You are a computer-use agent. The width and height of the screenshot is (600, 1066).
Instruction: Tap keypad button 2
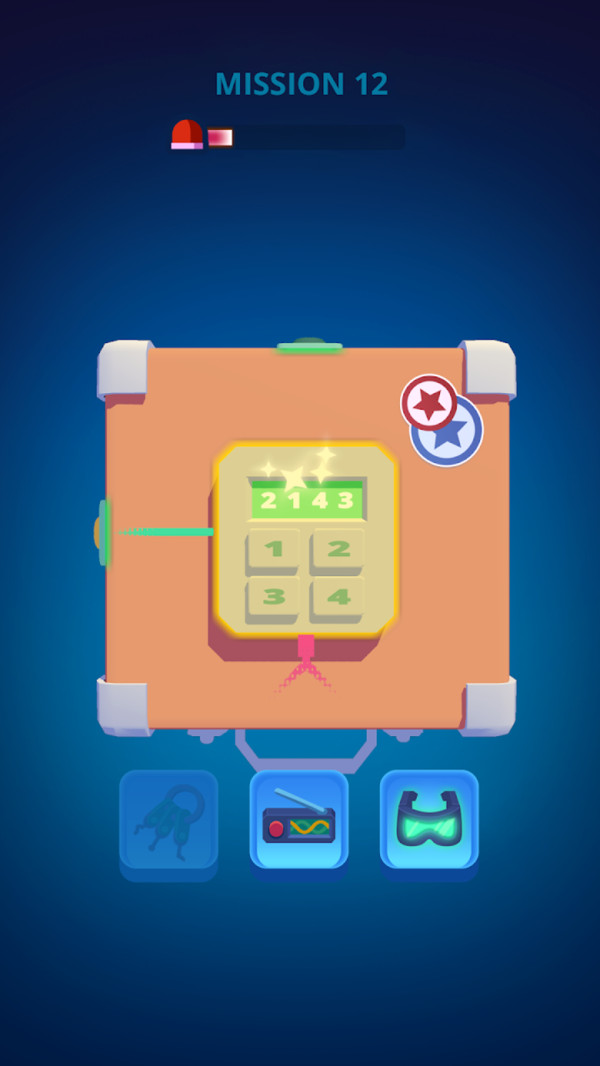click(x=338, y=549)
